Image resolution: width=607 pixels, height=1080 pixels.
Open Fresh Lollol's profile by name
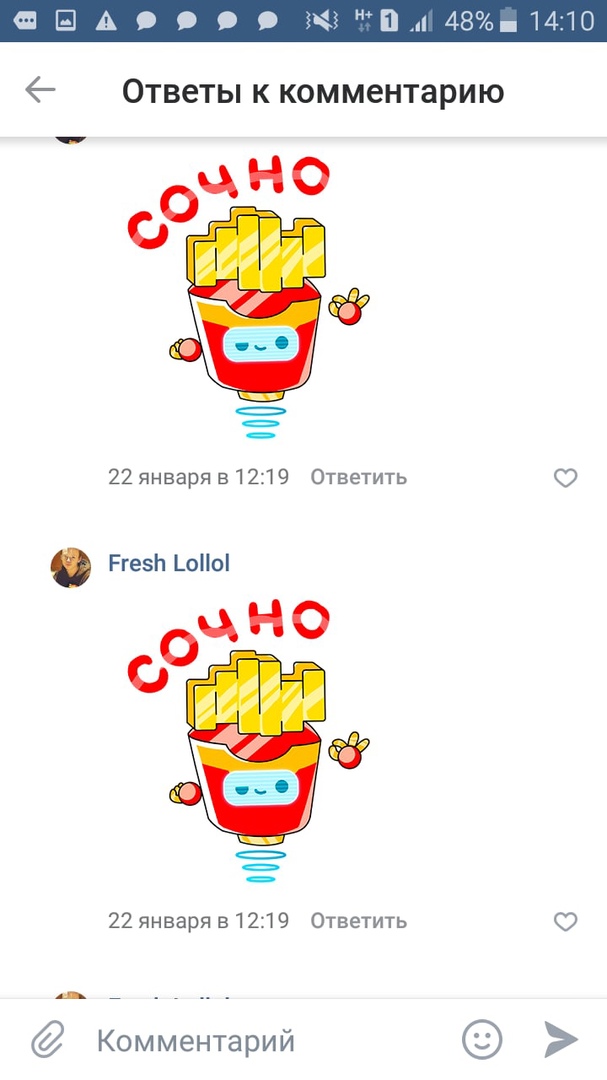pos(168,563)
